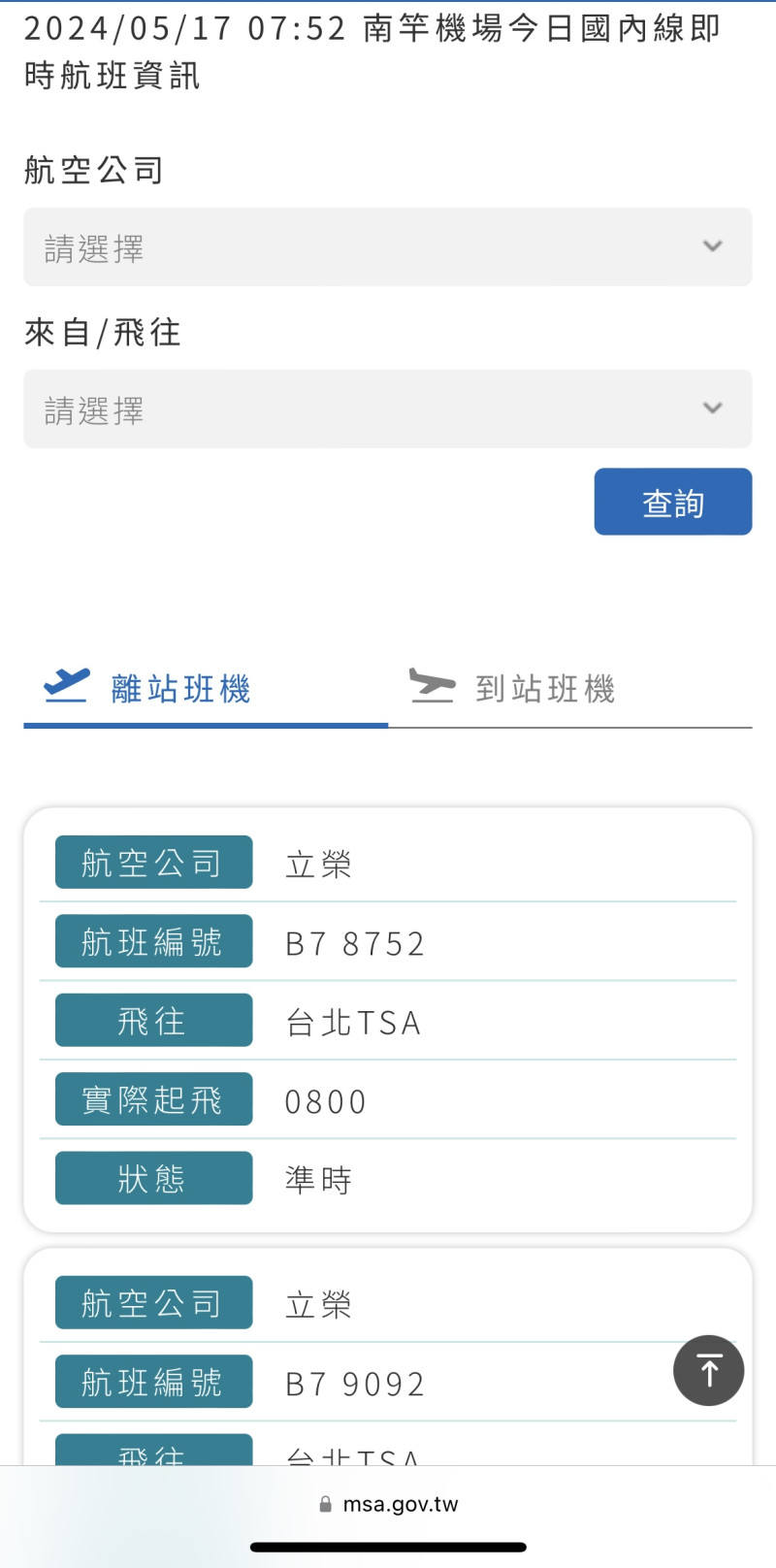Switch to the 到站班機 arrivals tab
The height and width of the screenshot is (1568, 776).
tap(570, 688)
